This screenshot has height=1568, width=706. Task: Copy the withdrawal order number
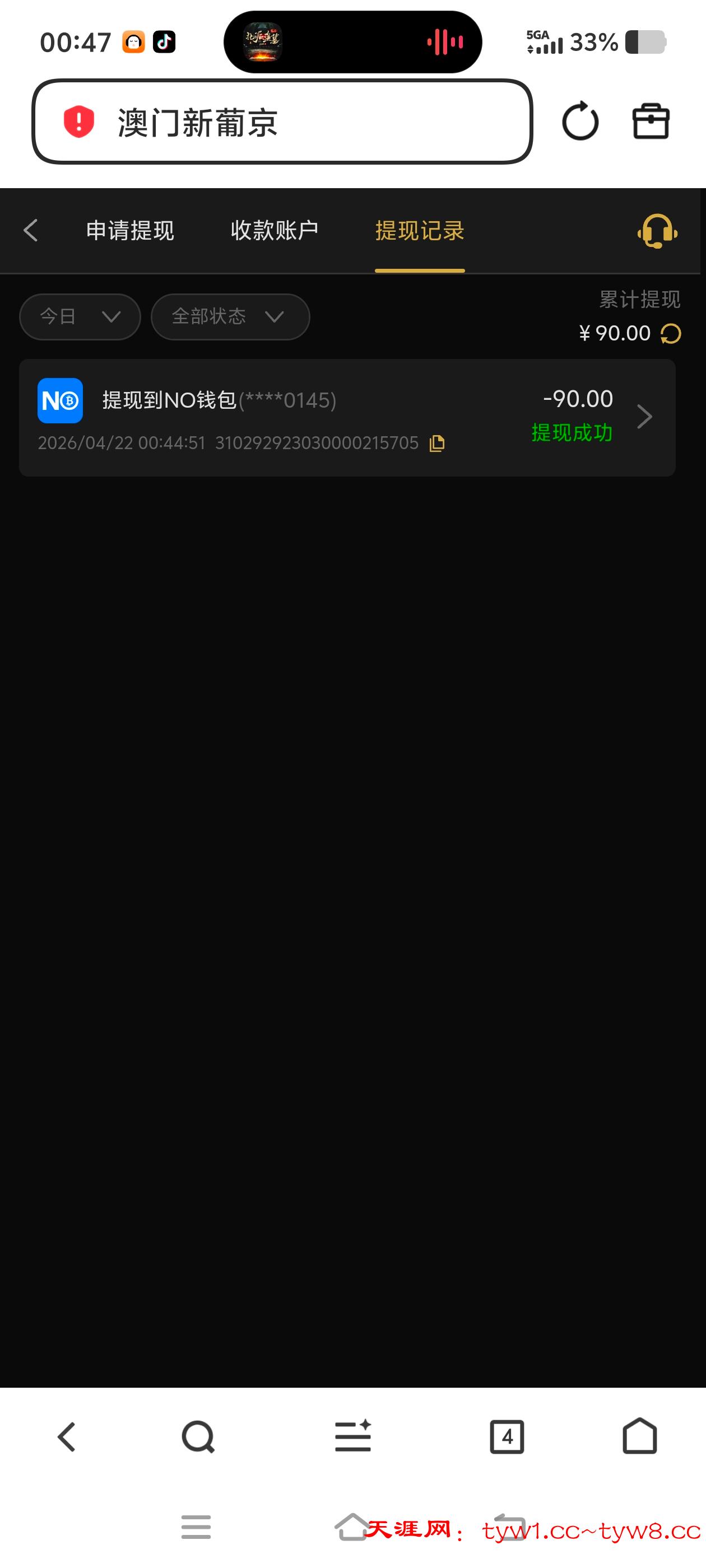[436, 443]
